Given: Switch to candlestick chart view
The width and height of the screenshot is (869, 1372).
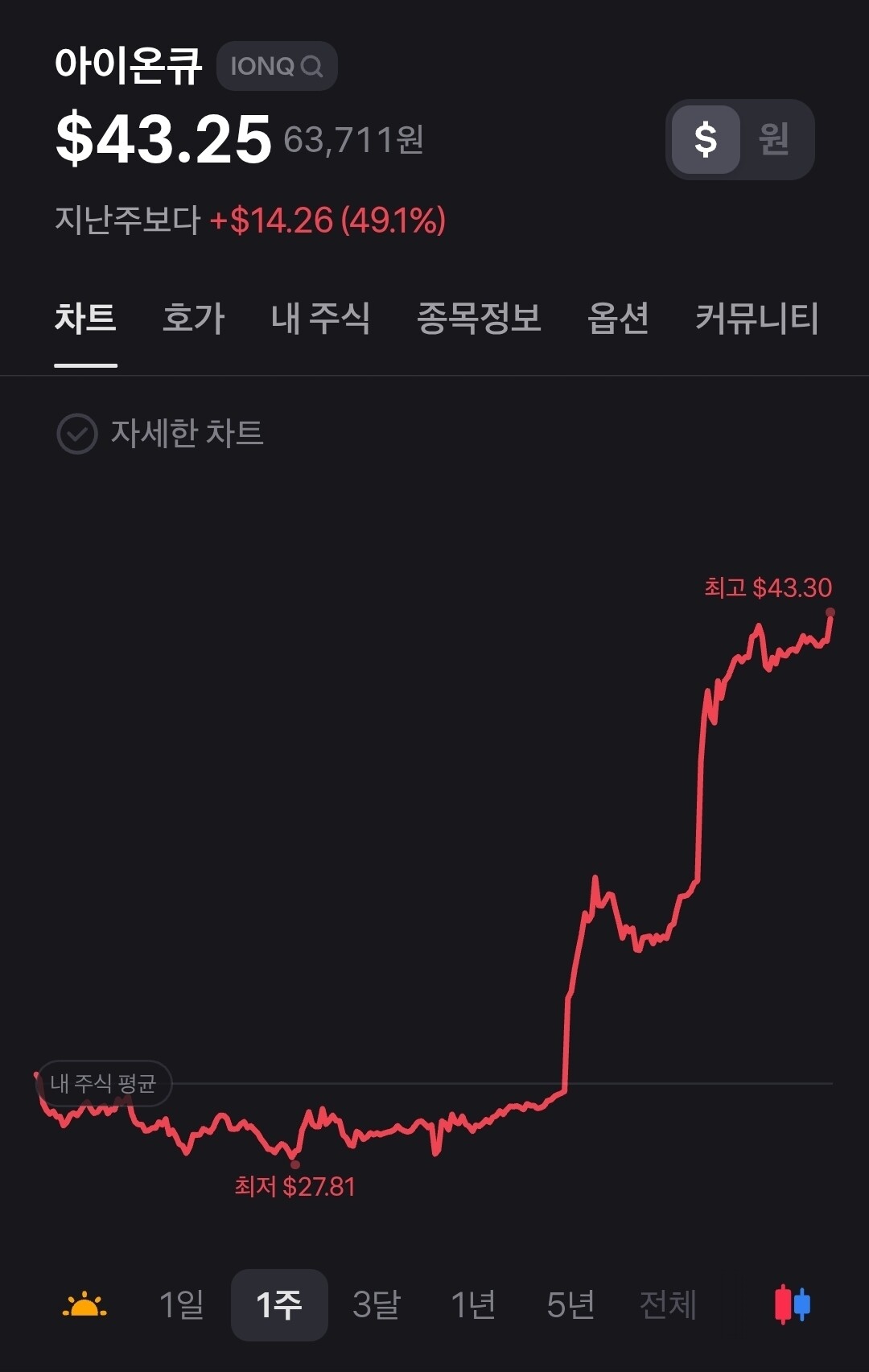Looking at the screenshot, I should 792,1304.
